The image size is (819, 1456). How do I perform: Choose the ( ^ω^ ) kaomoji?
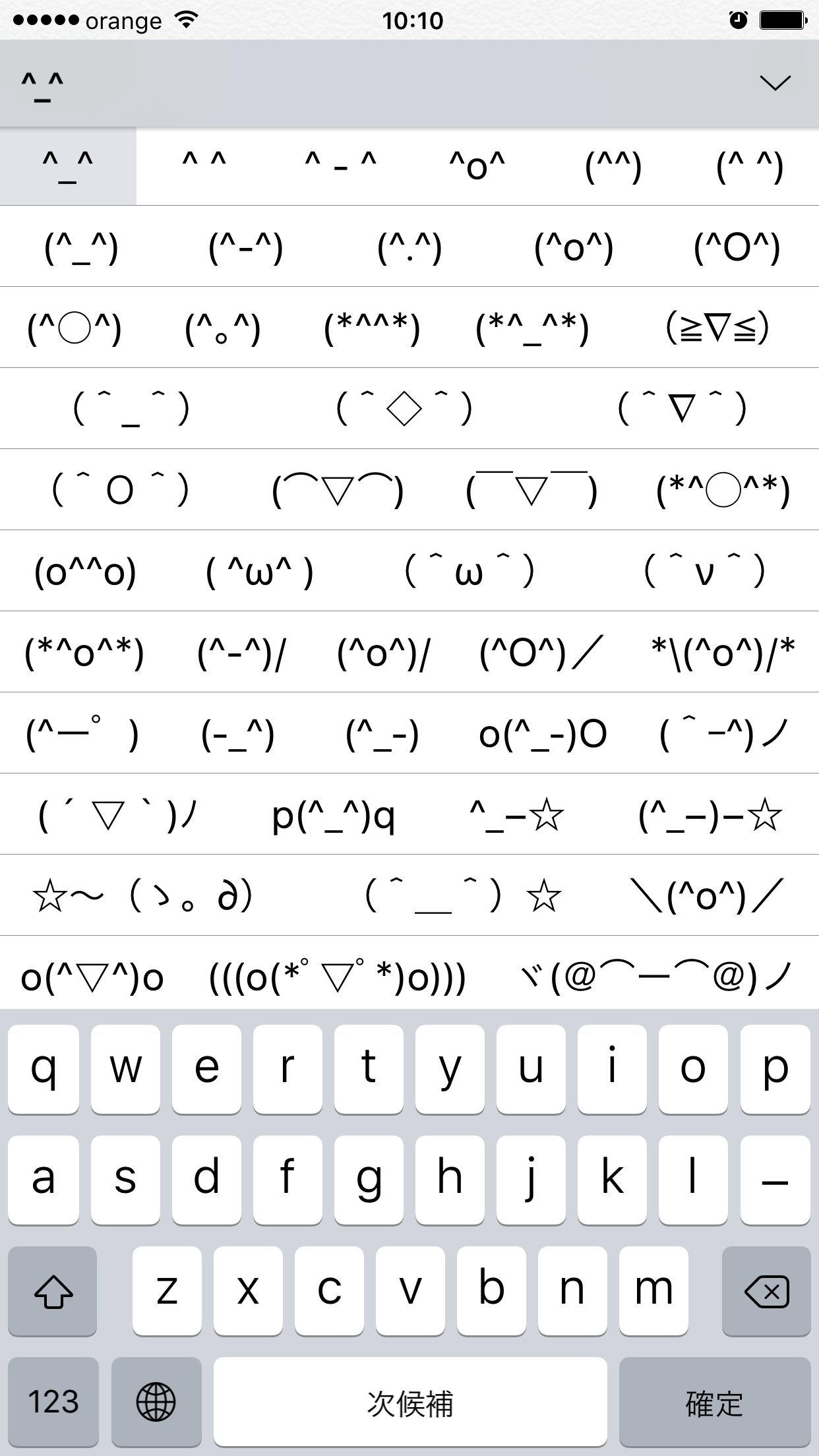pos(260,572)
